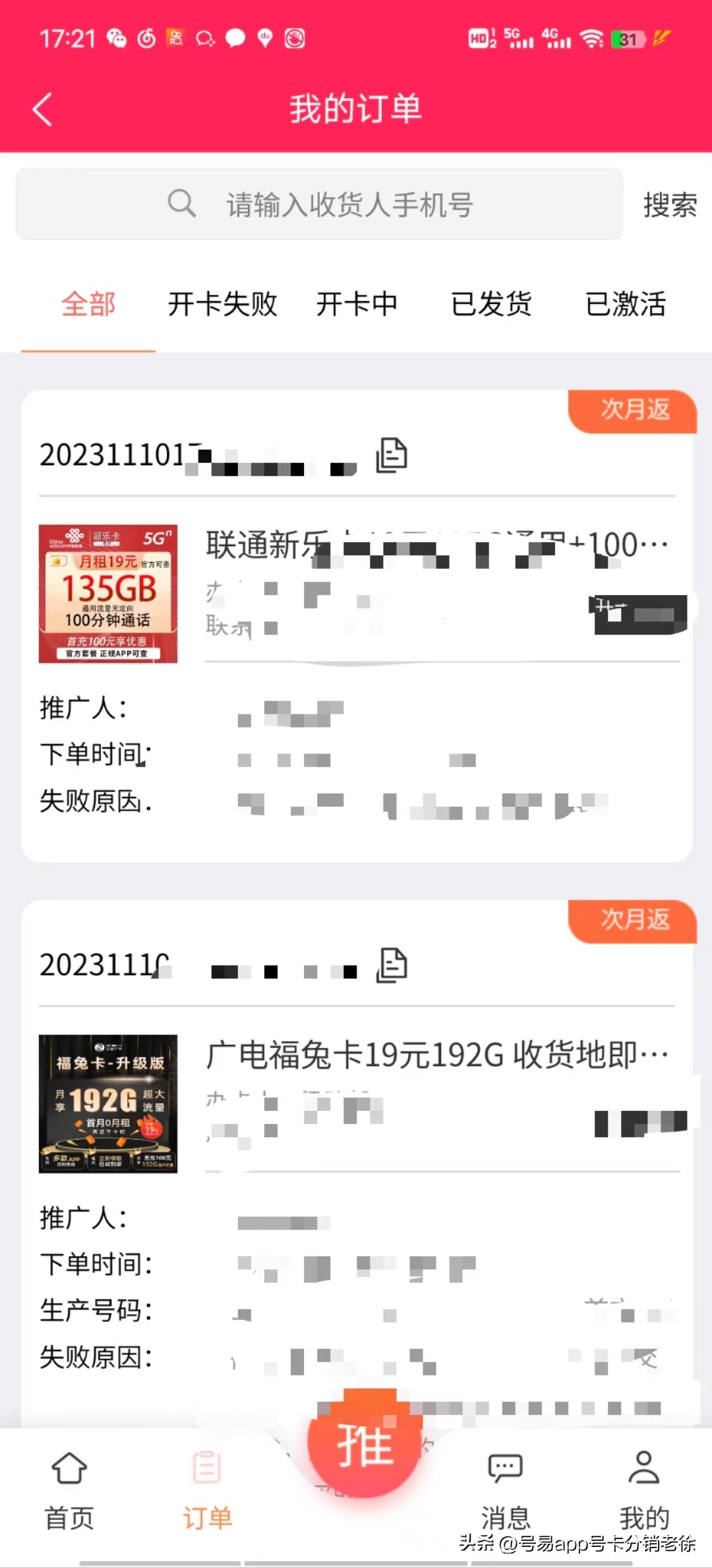Tap the search magnifier icon
The height and width of the screenshot is (1568, 712).
pos(183,204)
